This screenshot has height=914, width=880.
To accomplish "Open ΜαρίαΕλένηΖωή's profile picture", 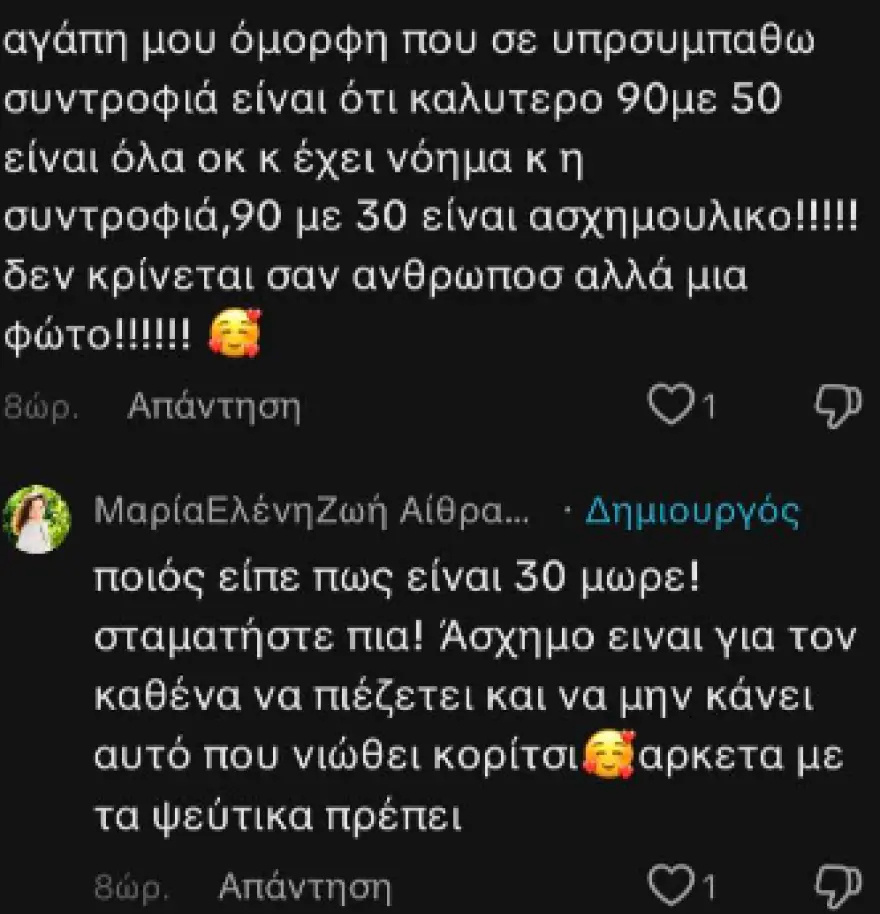I will [x=37, y=519].
